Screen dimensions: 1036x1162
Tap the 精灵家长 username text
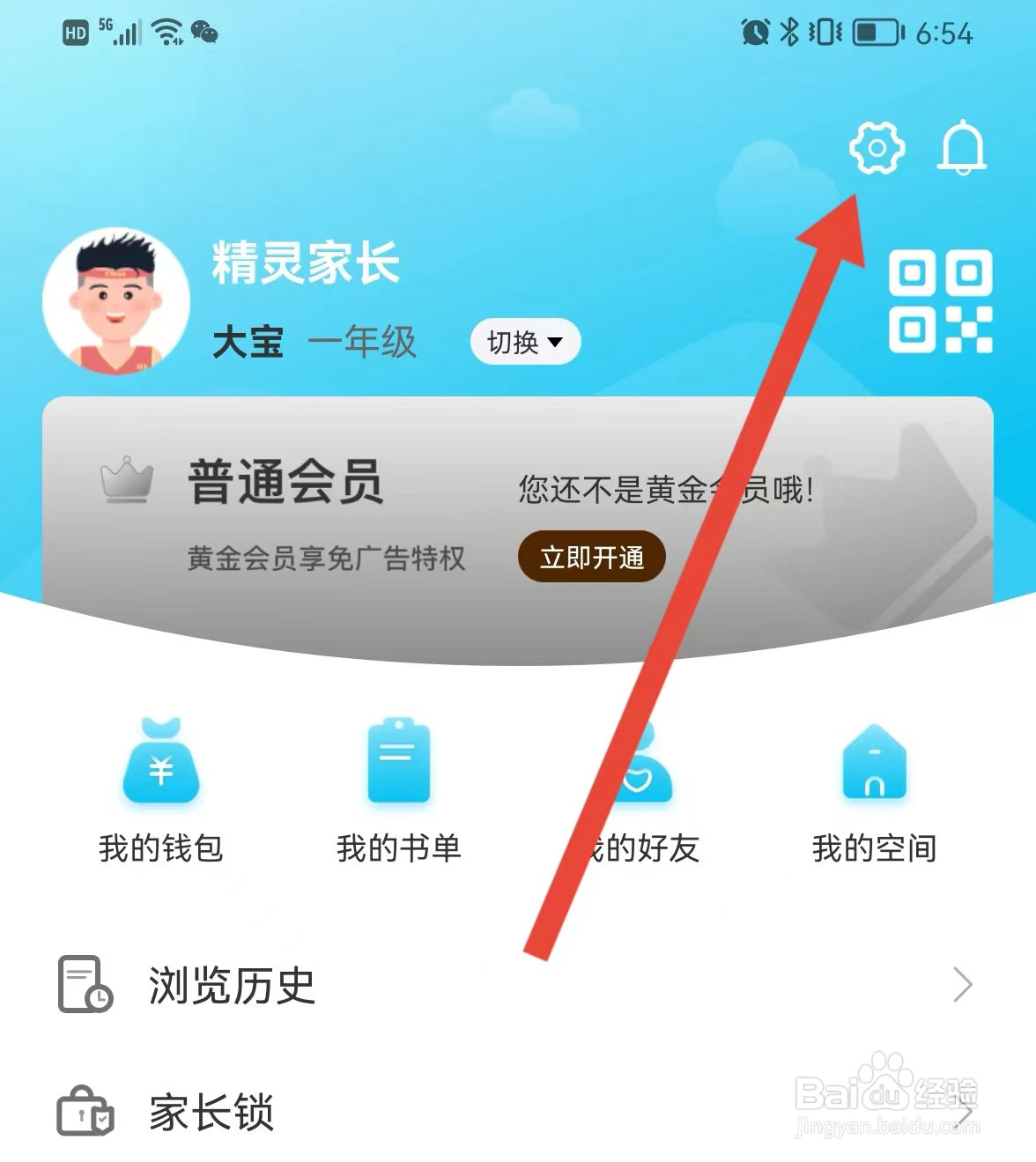tap(307, 263)
